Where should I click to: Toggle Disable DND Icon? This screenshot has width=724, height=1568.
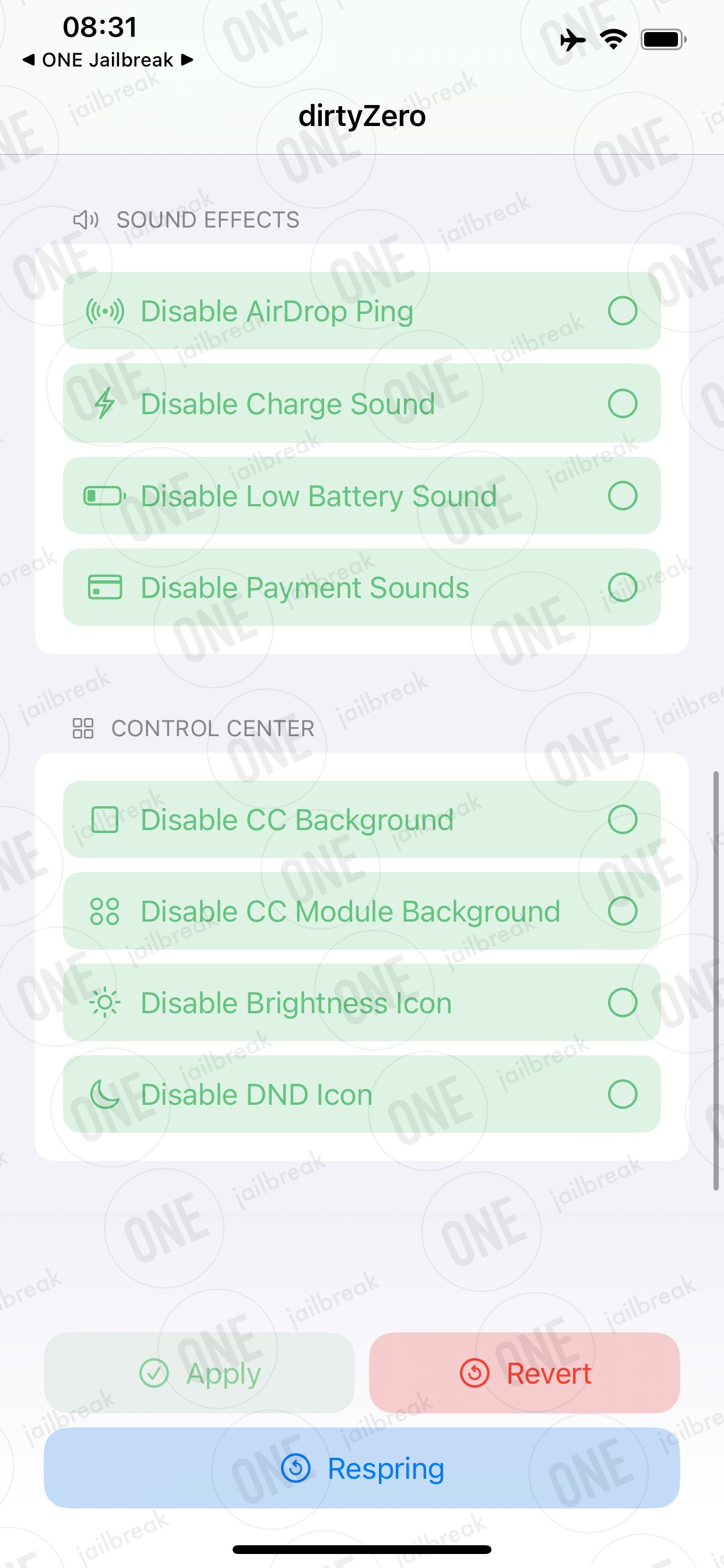tap(361, 1094)
